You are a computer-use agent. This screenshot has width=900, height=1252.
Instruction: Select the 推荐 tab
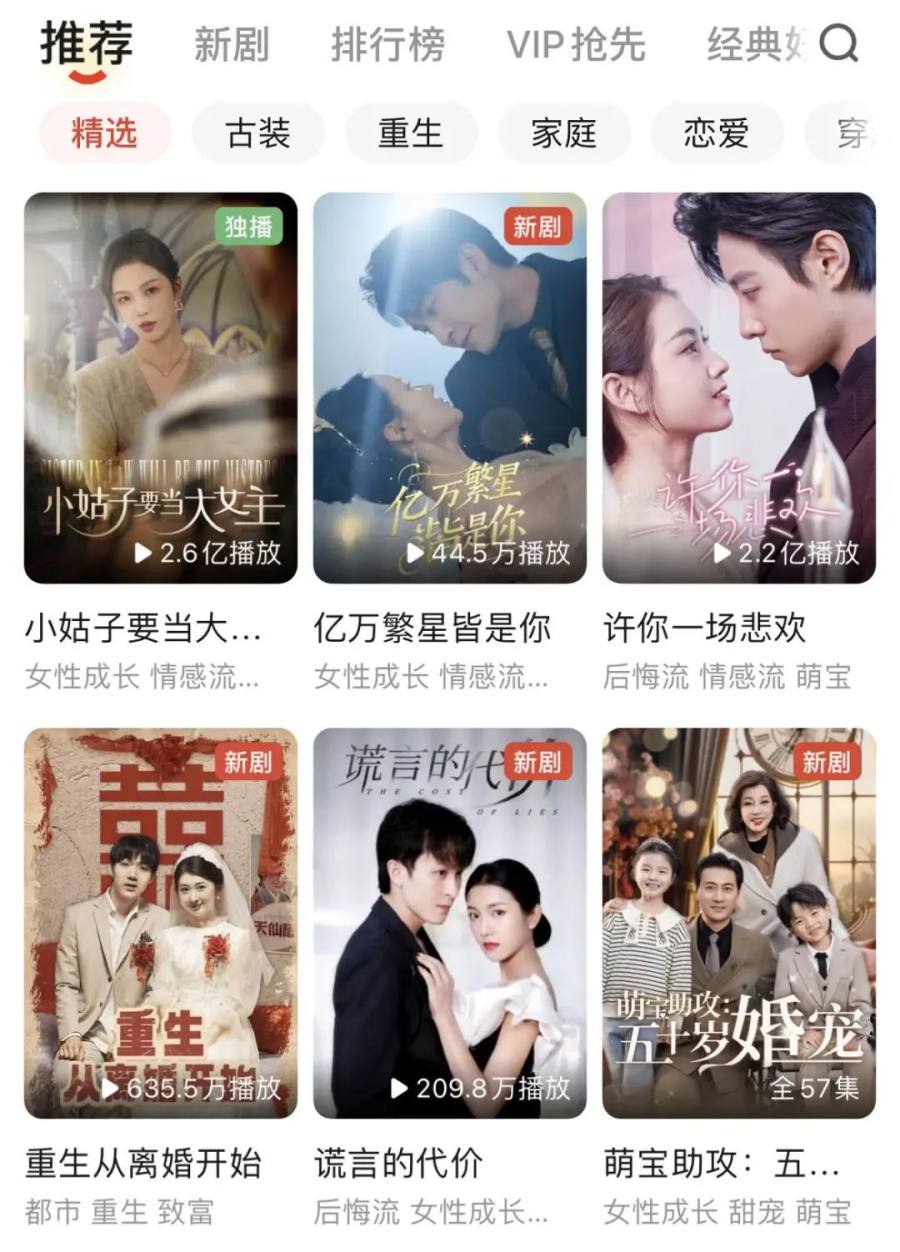coord(87,46)
